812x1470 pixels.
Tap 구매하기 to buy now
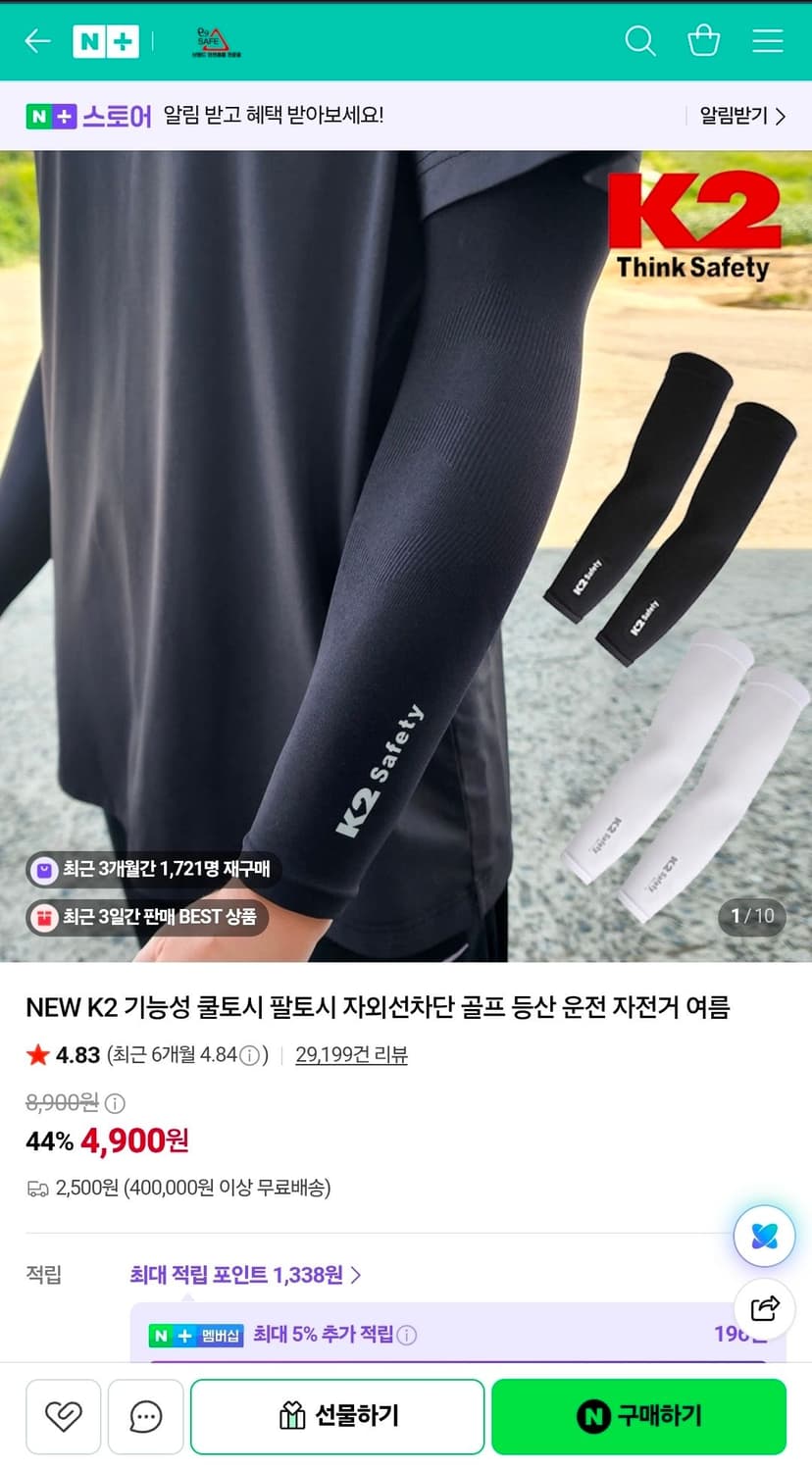tap(638, 1416)
